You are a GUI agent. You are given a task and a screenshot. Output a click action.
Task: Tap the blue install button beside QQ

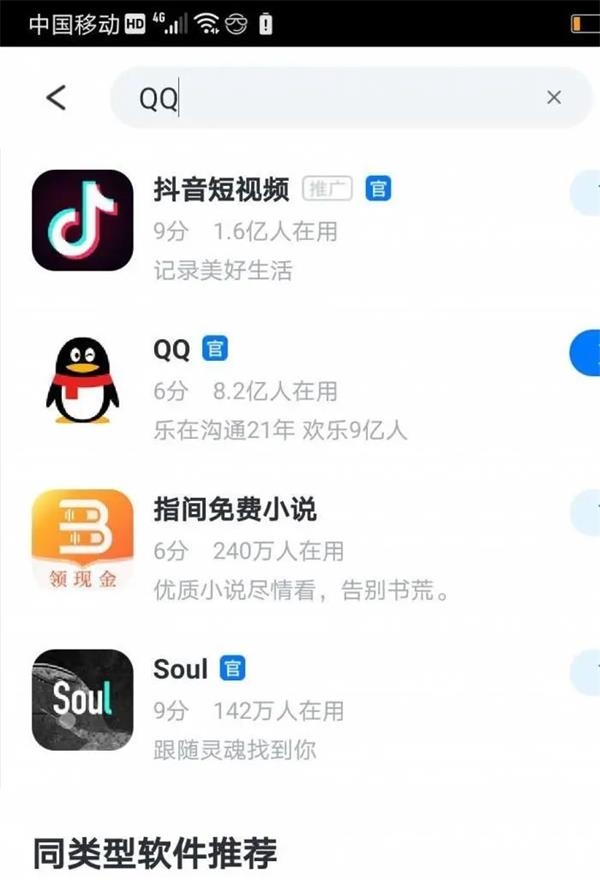click(x=586, y=353)
